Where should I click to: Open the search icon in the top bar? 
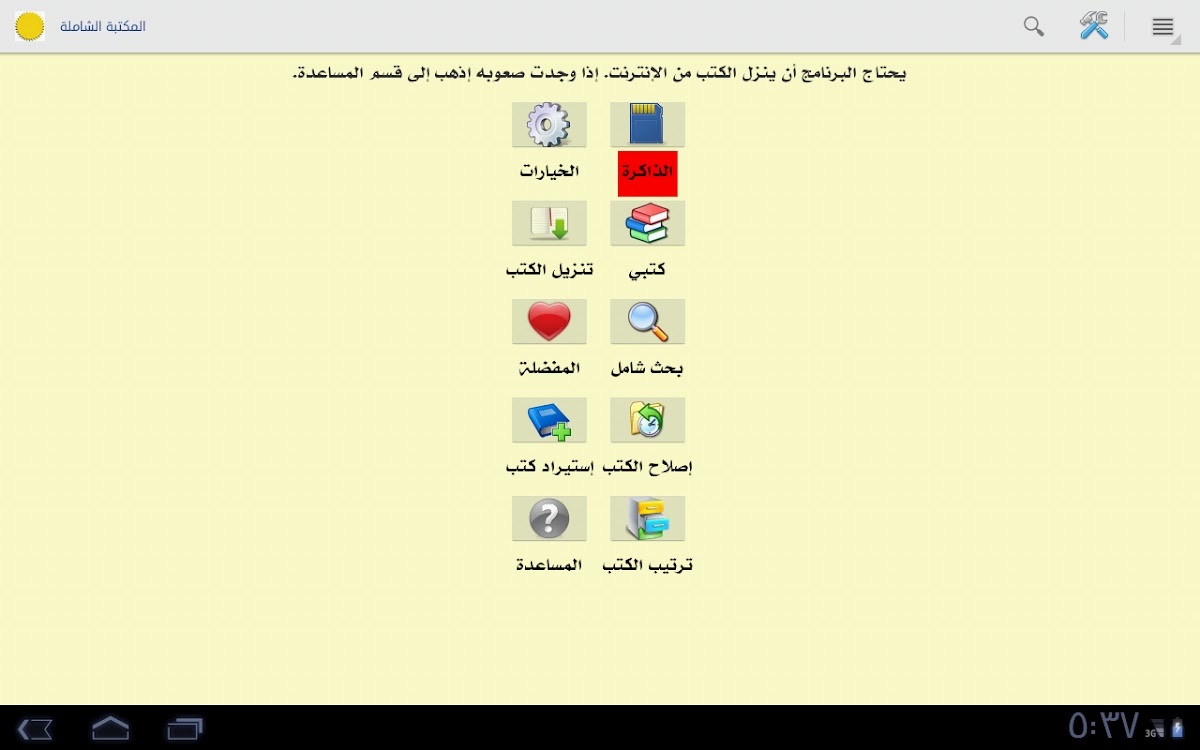coord(1034,26)
